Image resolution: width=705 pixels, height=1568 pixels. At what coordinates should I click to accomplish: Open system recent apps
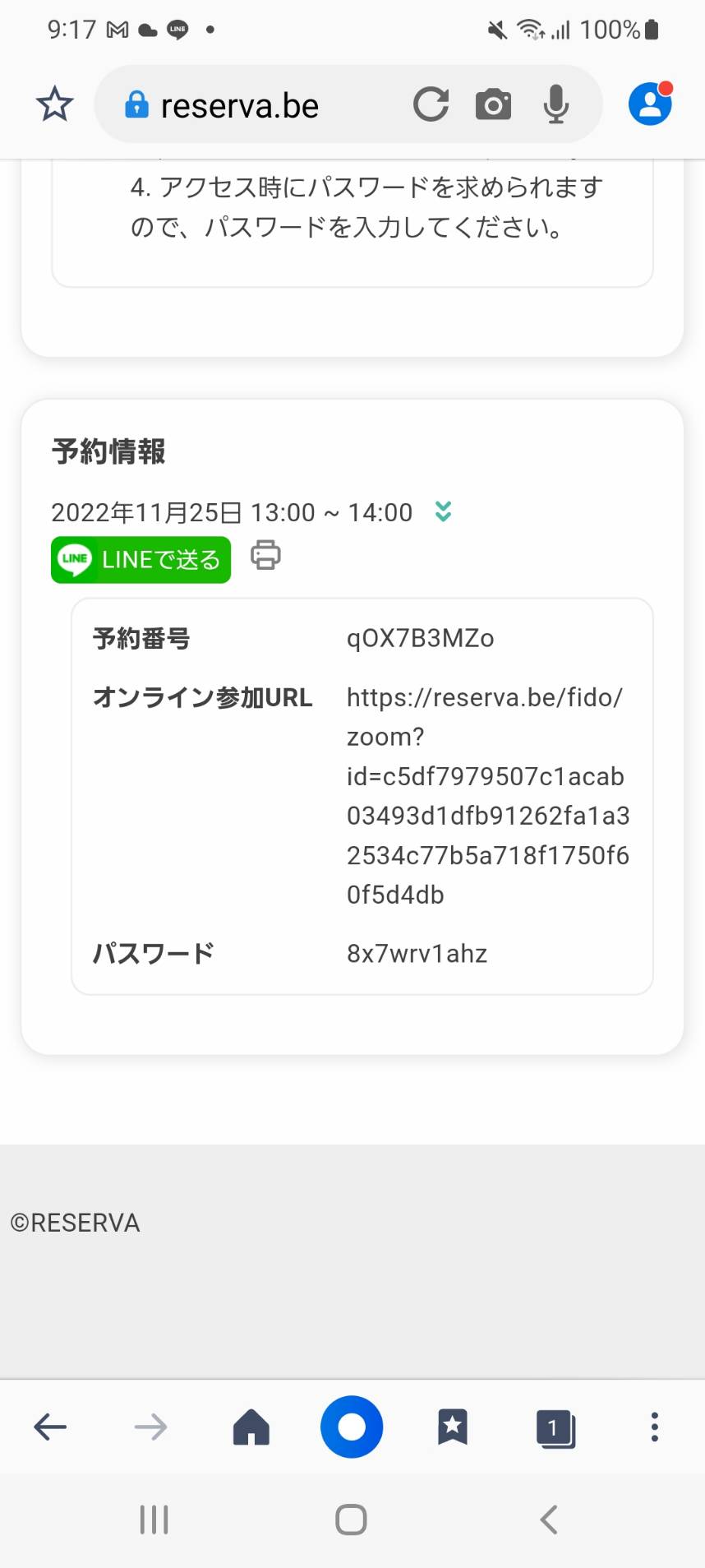pyautogui.click(x=154, y=1519)
